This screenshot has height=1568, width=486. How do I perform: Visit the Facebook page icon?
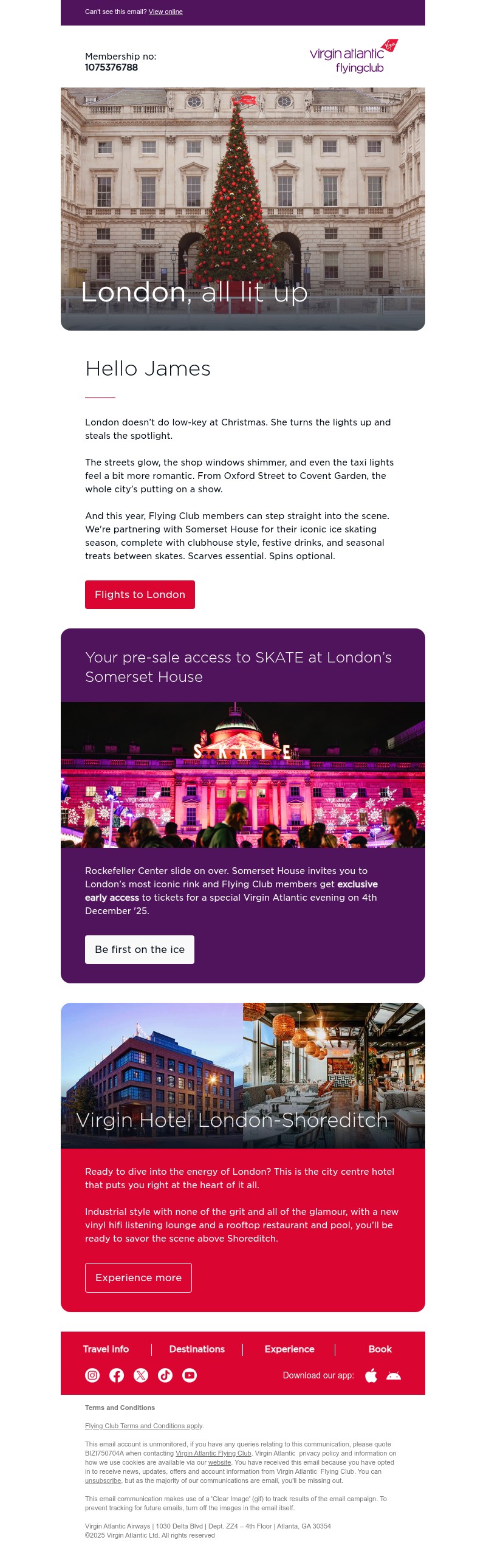tap(117, 1375)
